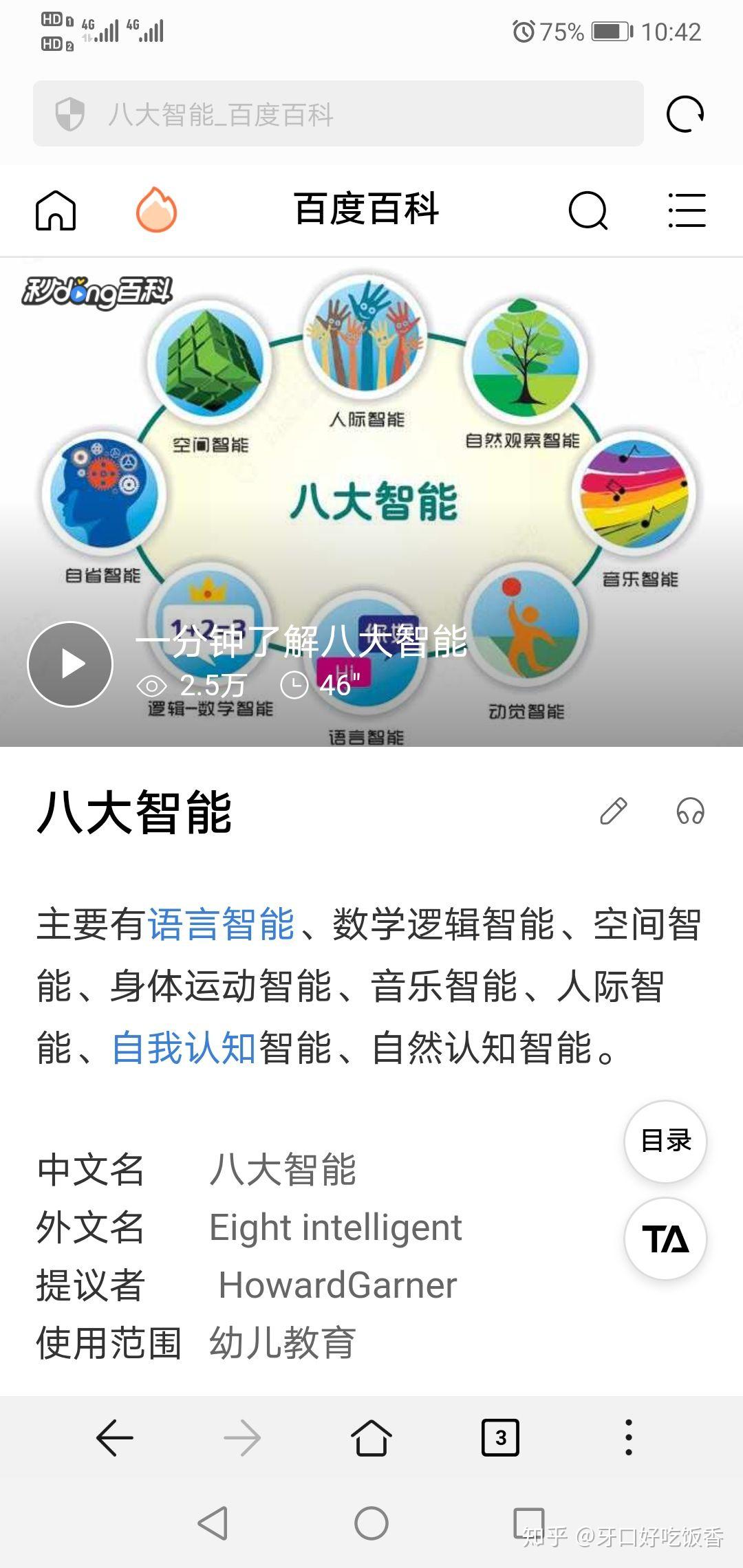743x1568 pixels.
Task: Open the 自我认知 link
Action: click(184, 1047)
